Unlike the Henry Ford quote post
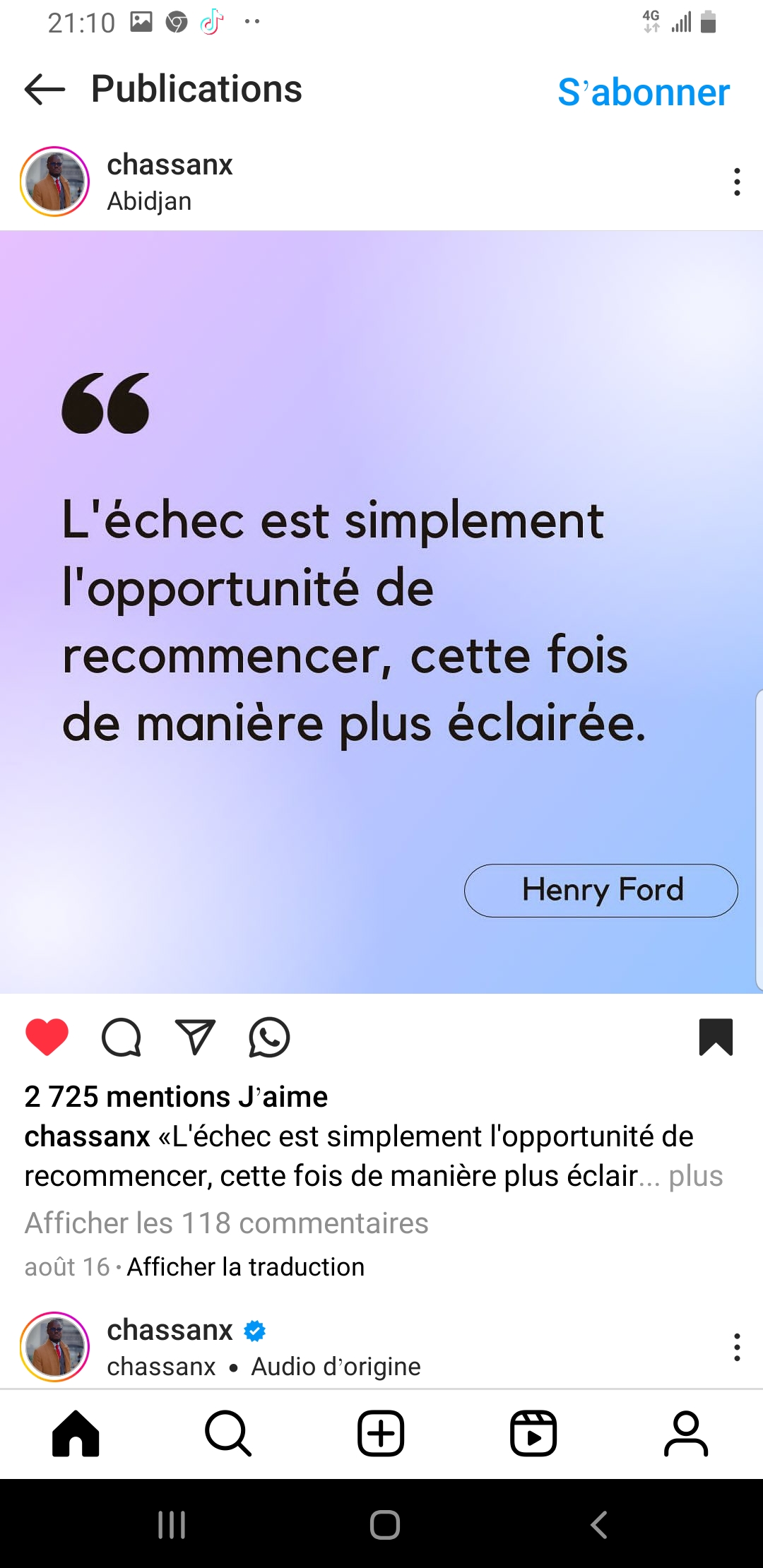The image size is (763, 1568). [x=47, y=1038]
